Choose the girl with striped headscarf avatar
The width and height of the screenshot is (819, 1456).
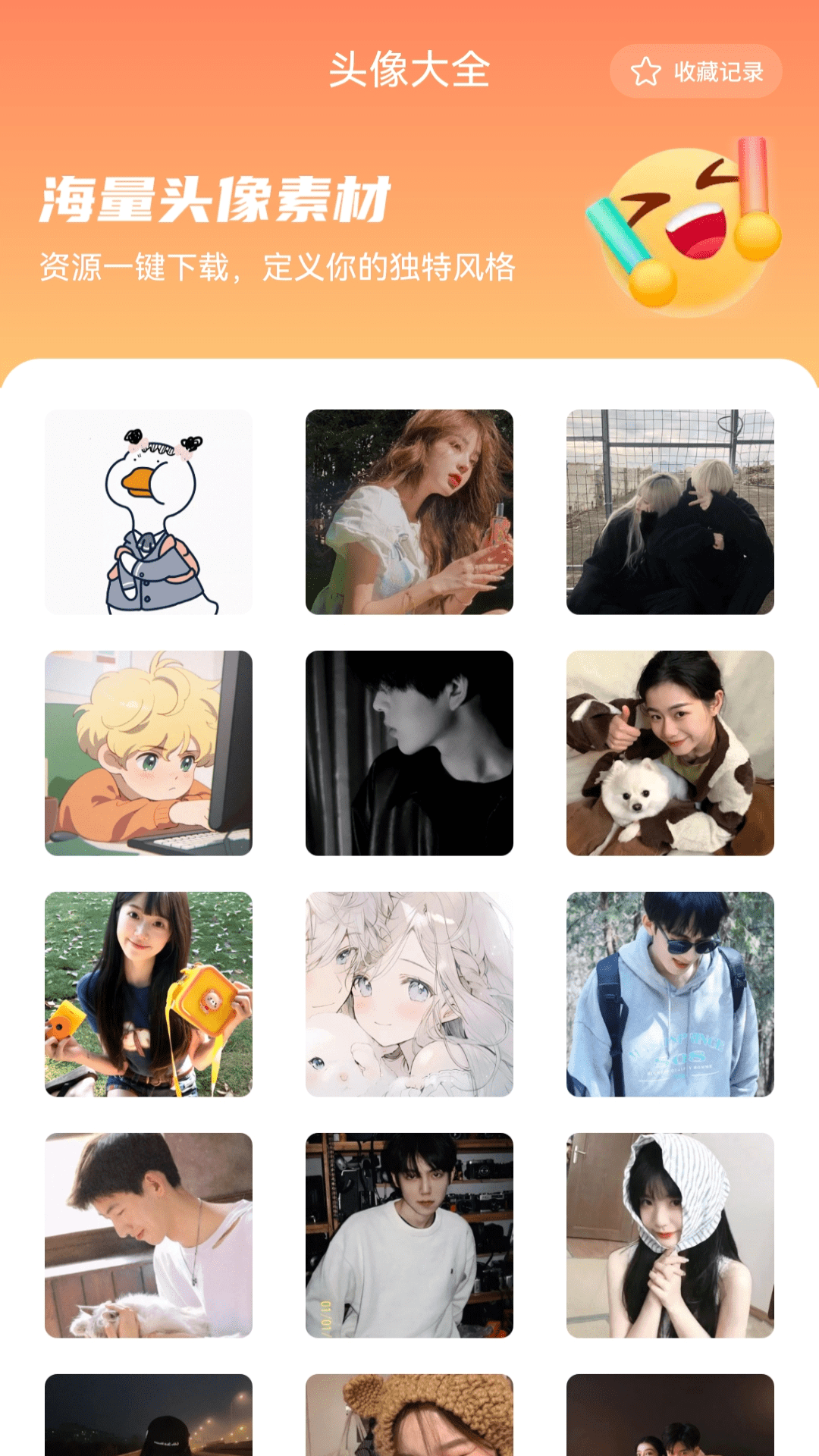[x=670, y=1235]
